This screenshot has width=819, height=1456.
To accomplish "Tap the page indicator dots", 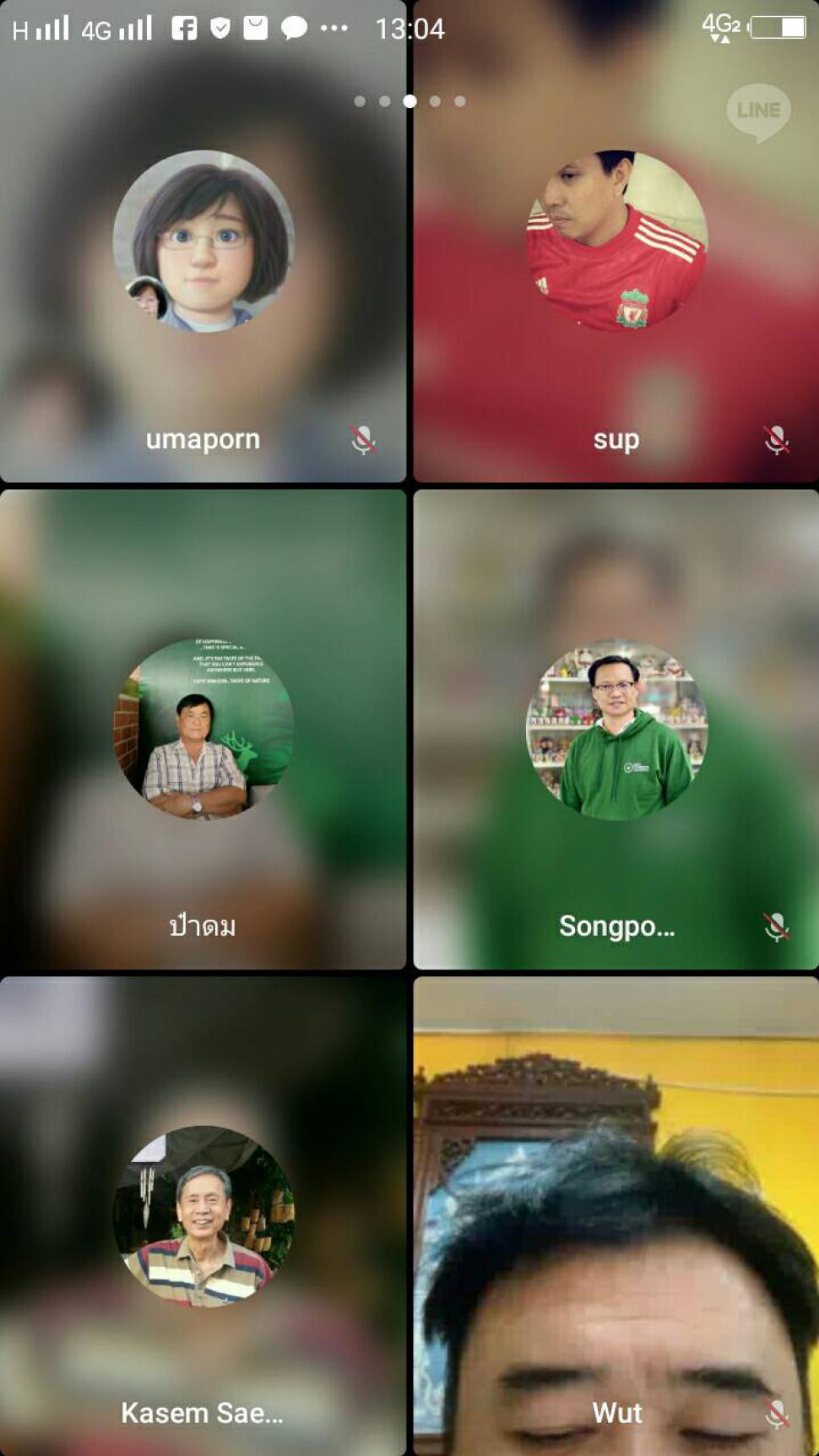I will [409, 101].
